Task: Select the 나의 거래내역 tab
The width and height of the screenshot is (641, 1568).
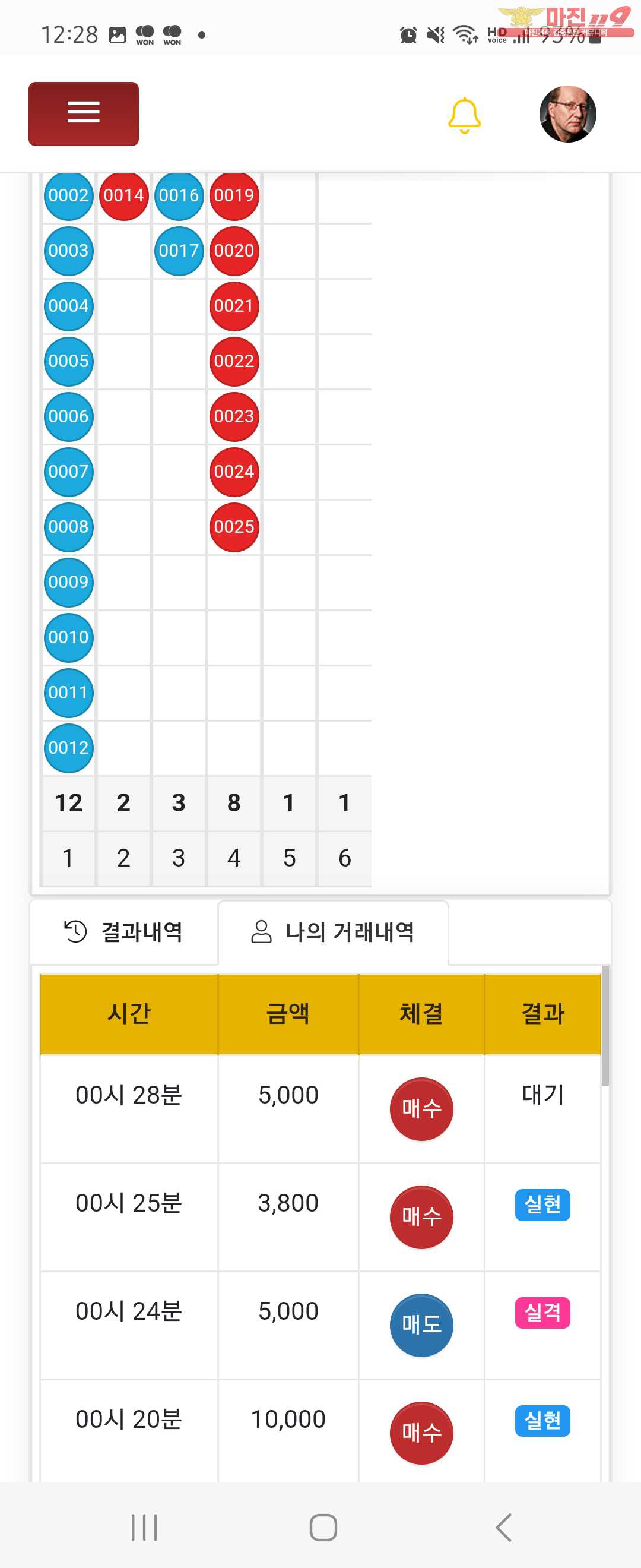Action: click(332, 932)
